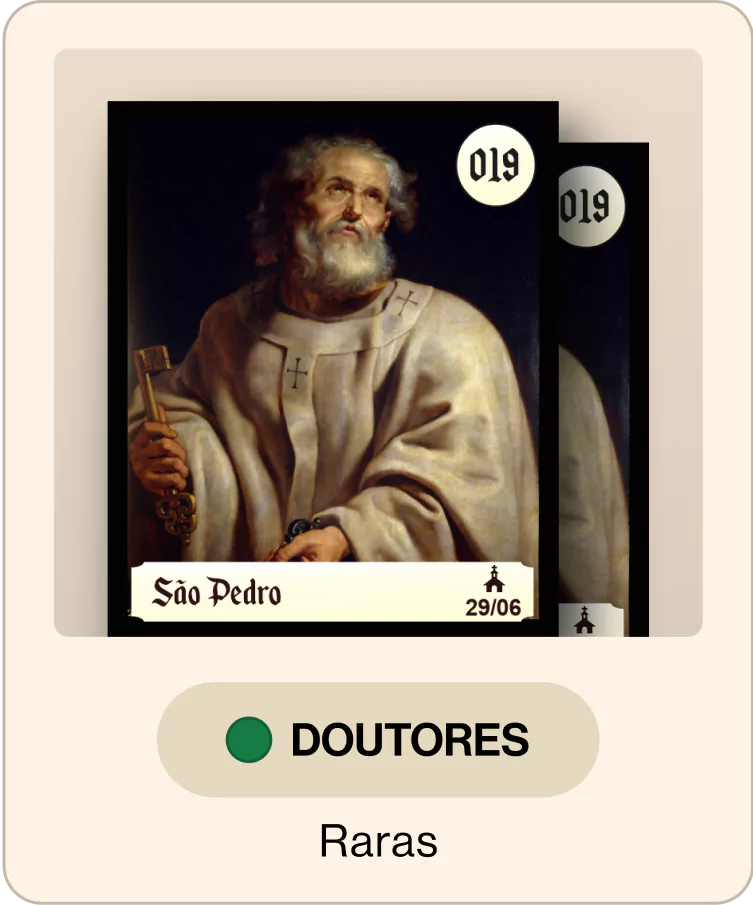Open the DOUTORES category selector
753x905 pixels.
[376, 740]
